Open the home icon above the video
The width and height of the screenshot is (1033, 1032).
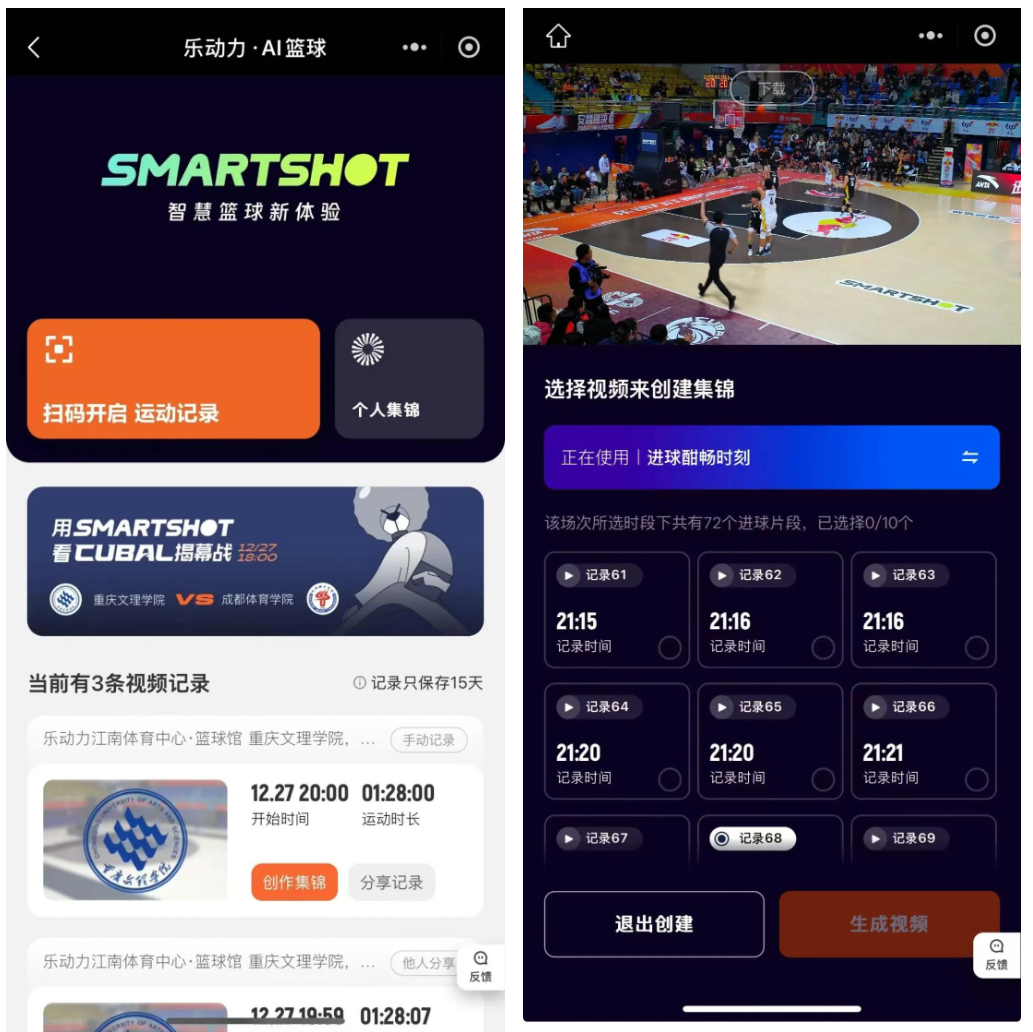(x=558, y=36)
